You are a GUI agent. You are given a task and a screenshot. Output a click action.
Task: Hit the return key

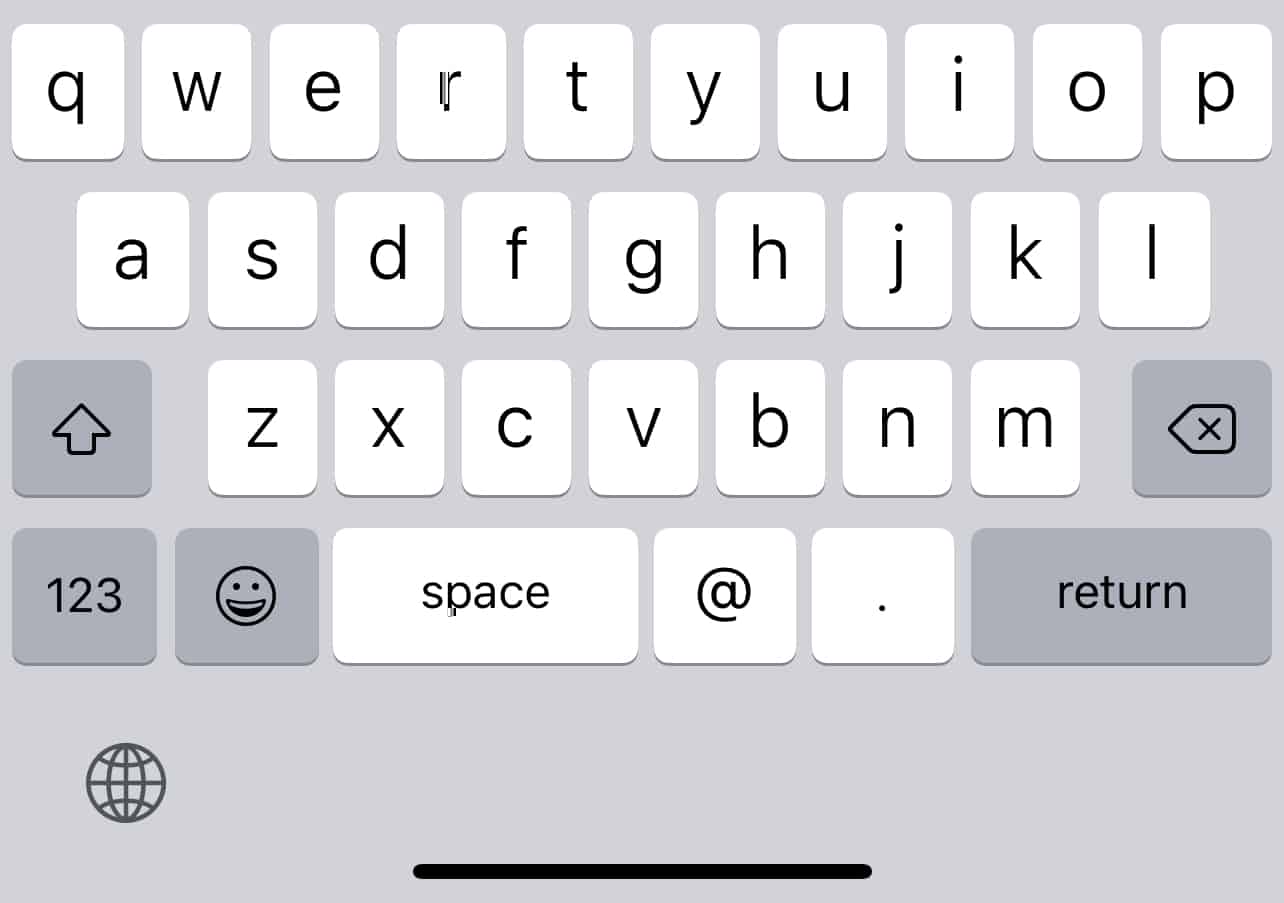(1121, 595)
